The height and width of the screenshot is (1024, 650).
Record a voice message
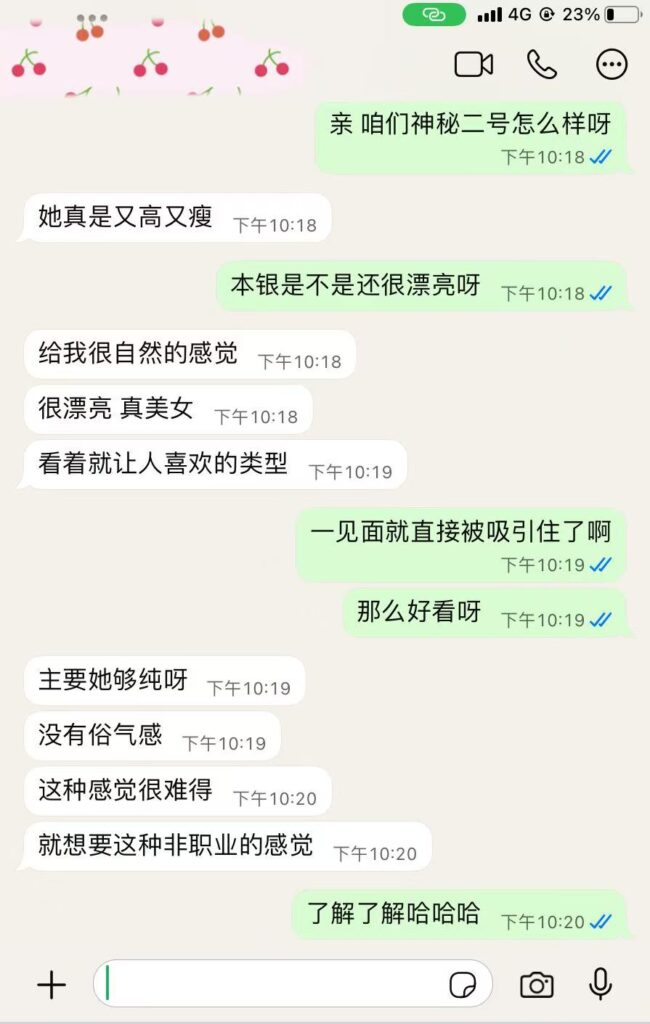pos(600,985)
